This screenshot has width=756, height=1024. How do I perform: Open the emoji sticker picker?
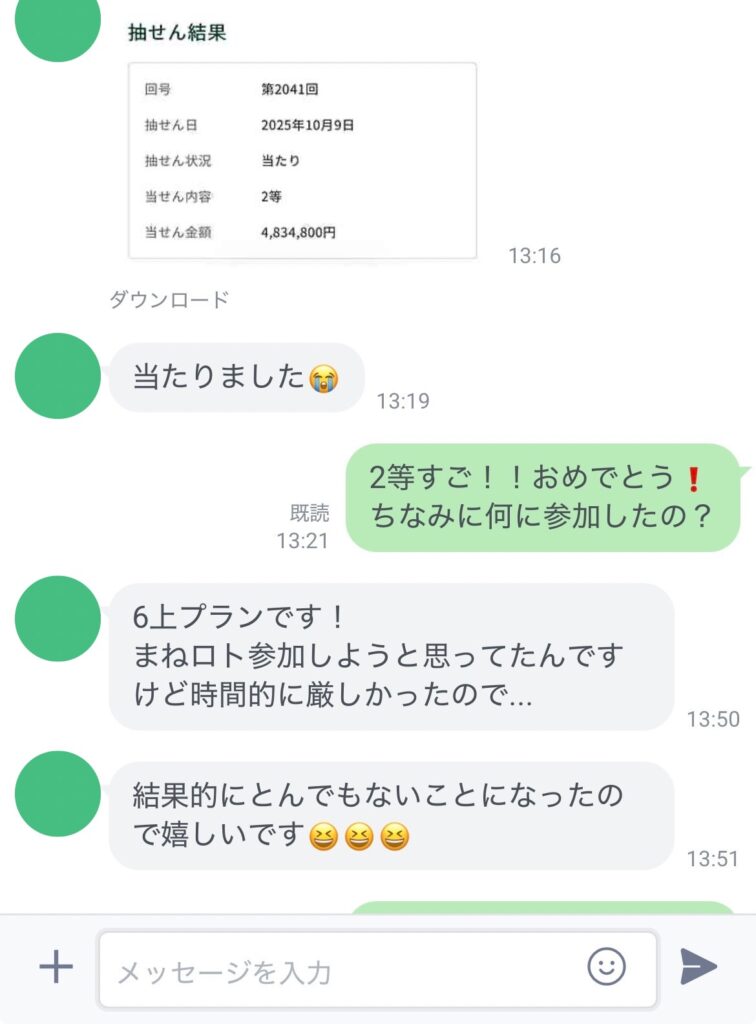[x=606, y=966]
